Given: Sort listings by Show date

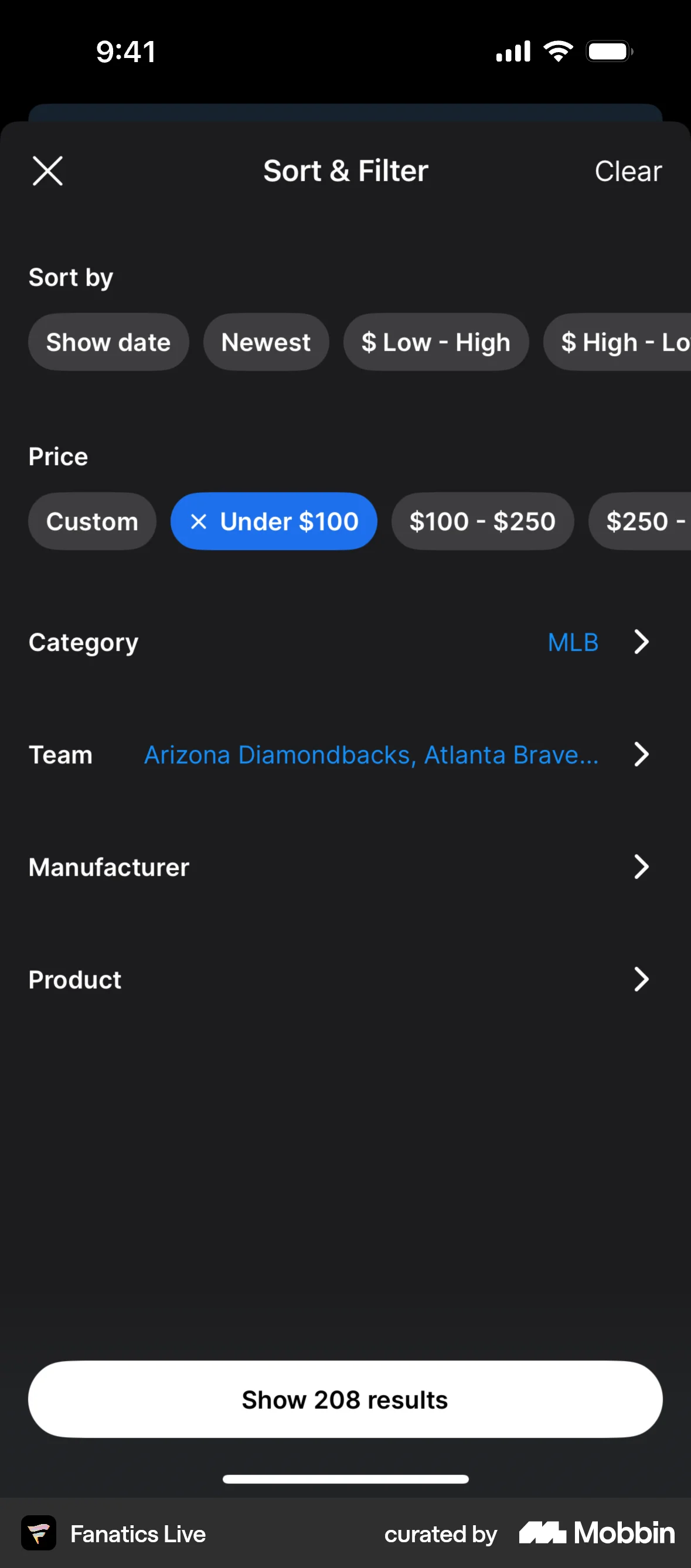Looking at the screenshot, I should point(108,342).
